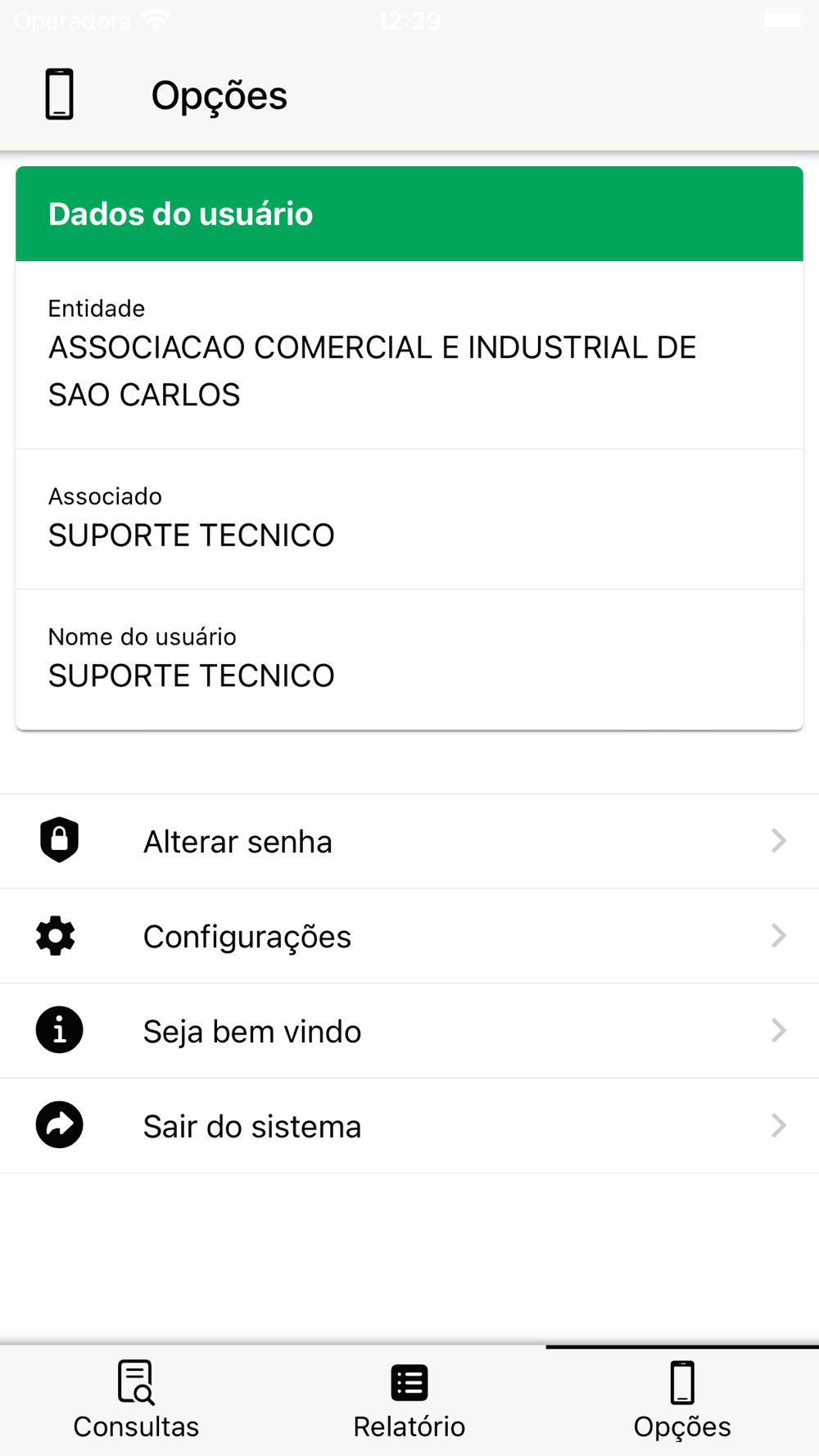Open Seja bem vindo info
819x1456 pixels.
pyautogui.click(x=409, y=1031)
